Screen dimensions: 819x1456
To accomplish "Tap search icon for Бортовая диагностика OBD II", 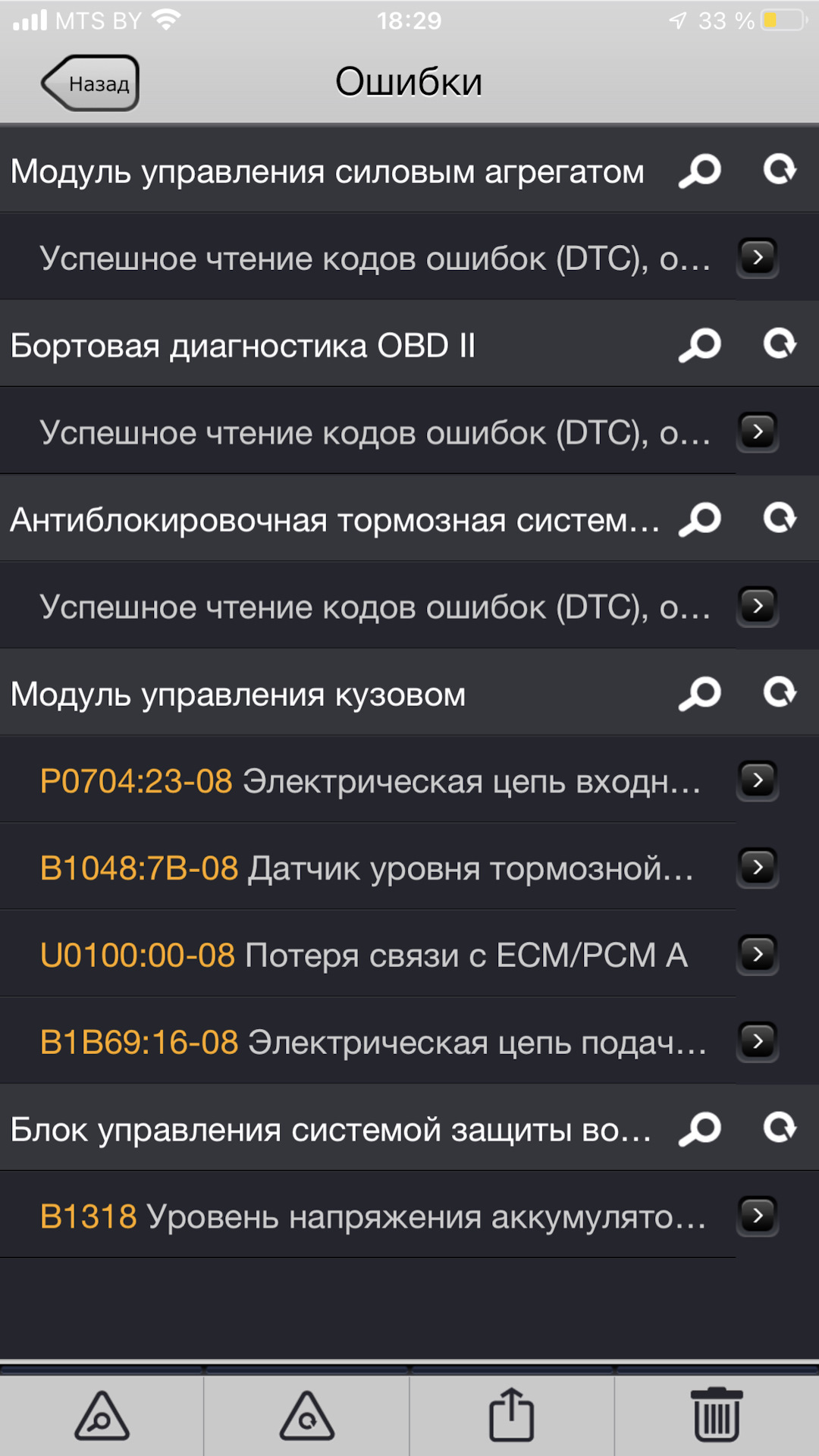I will (x=699, y=345).
